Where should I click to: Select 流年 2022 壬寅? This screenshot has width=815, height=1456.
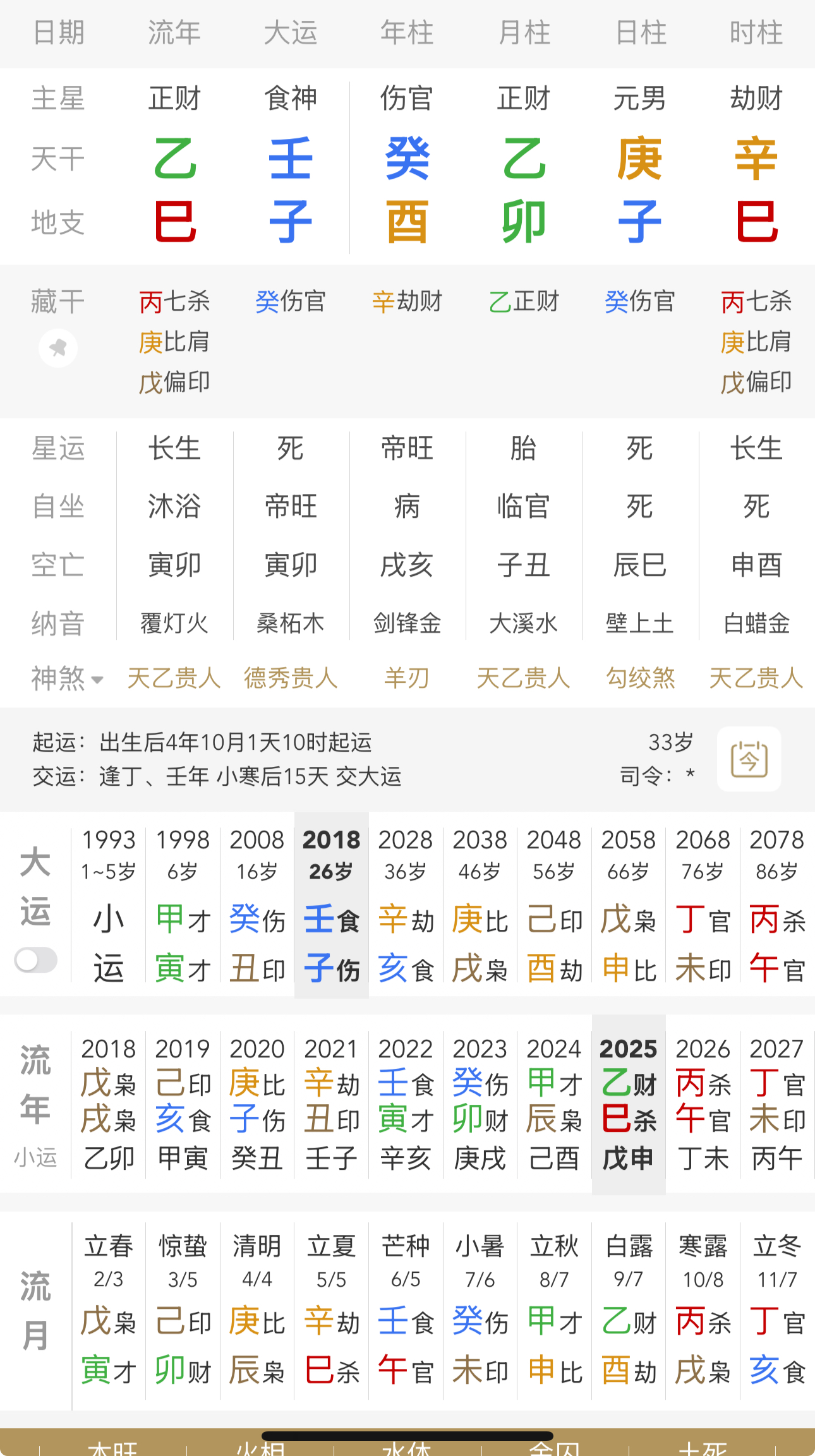[406, 1102]
